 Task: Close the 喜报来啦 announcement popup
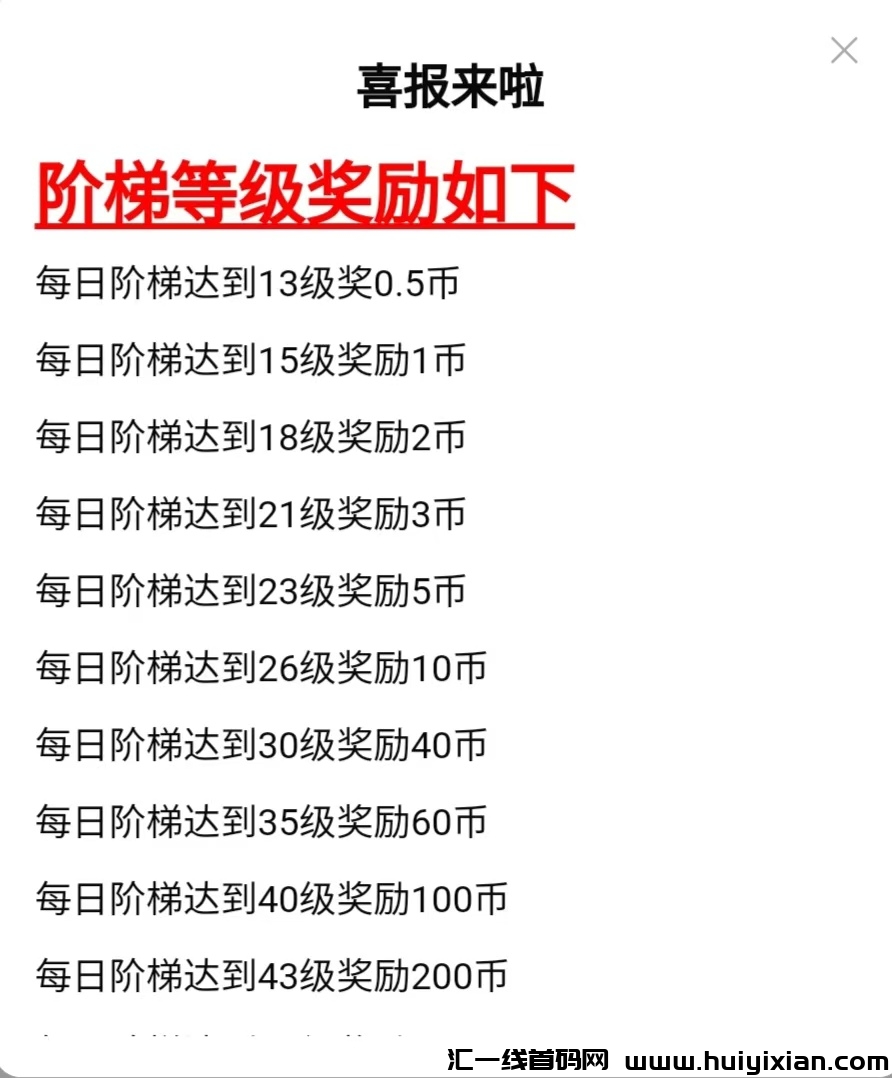844,50
